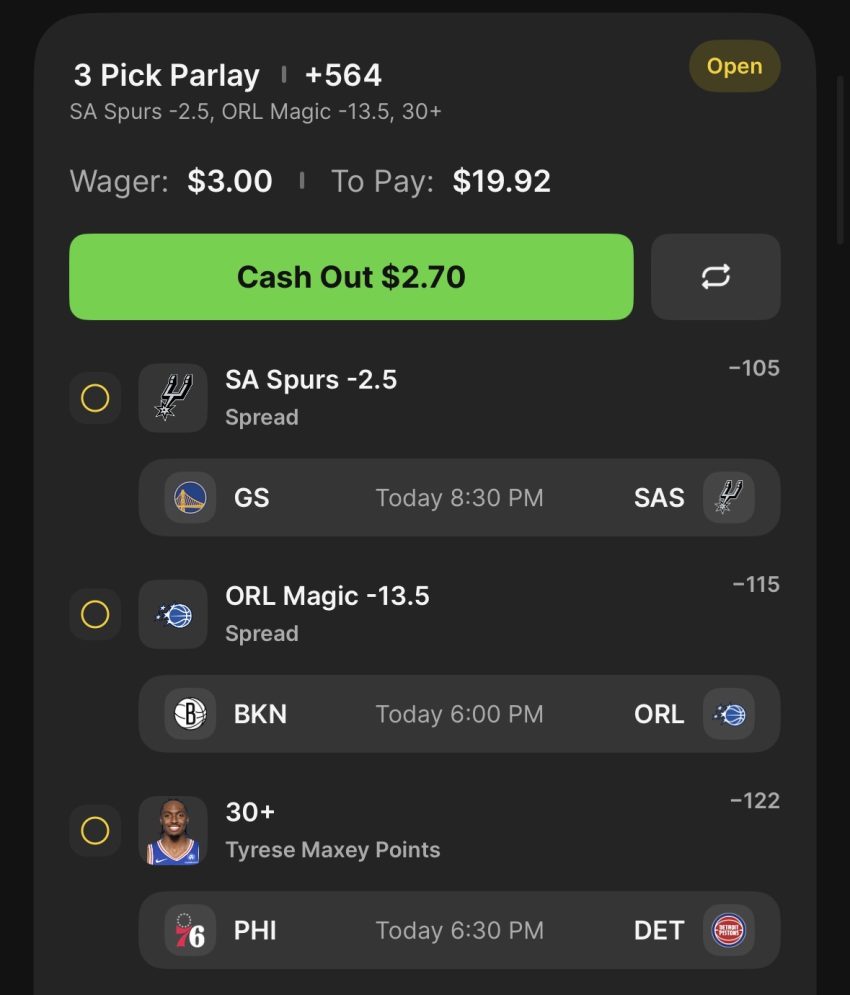Tap the repeat bet arrows icon
This screenshot has width=850, height=995.
coord(715,277)
